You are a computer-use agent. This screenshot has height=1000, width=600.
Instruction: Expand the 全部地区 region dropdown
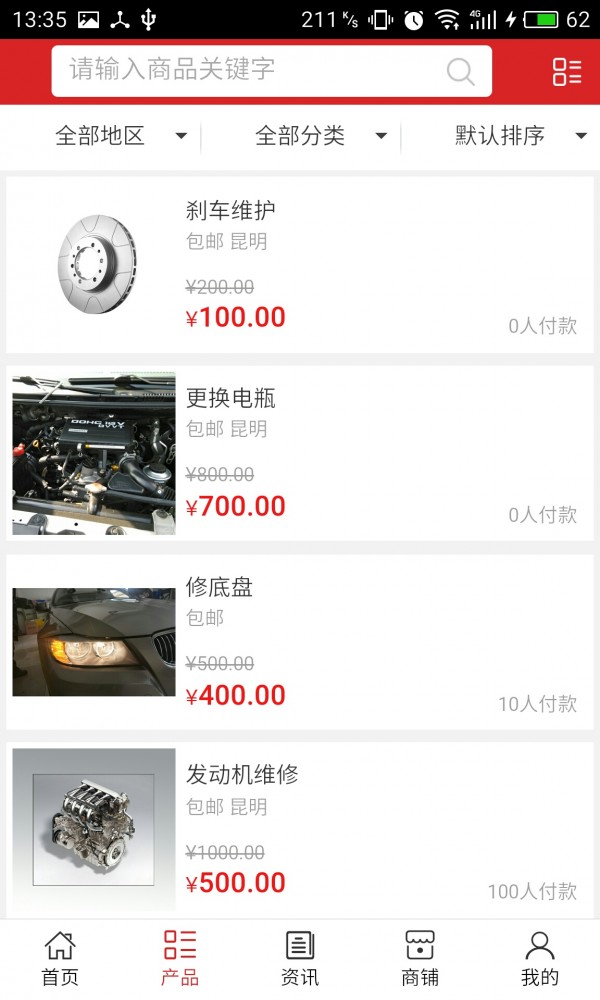(120, 136)
